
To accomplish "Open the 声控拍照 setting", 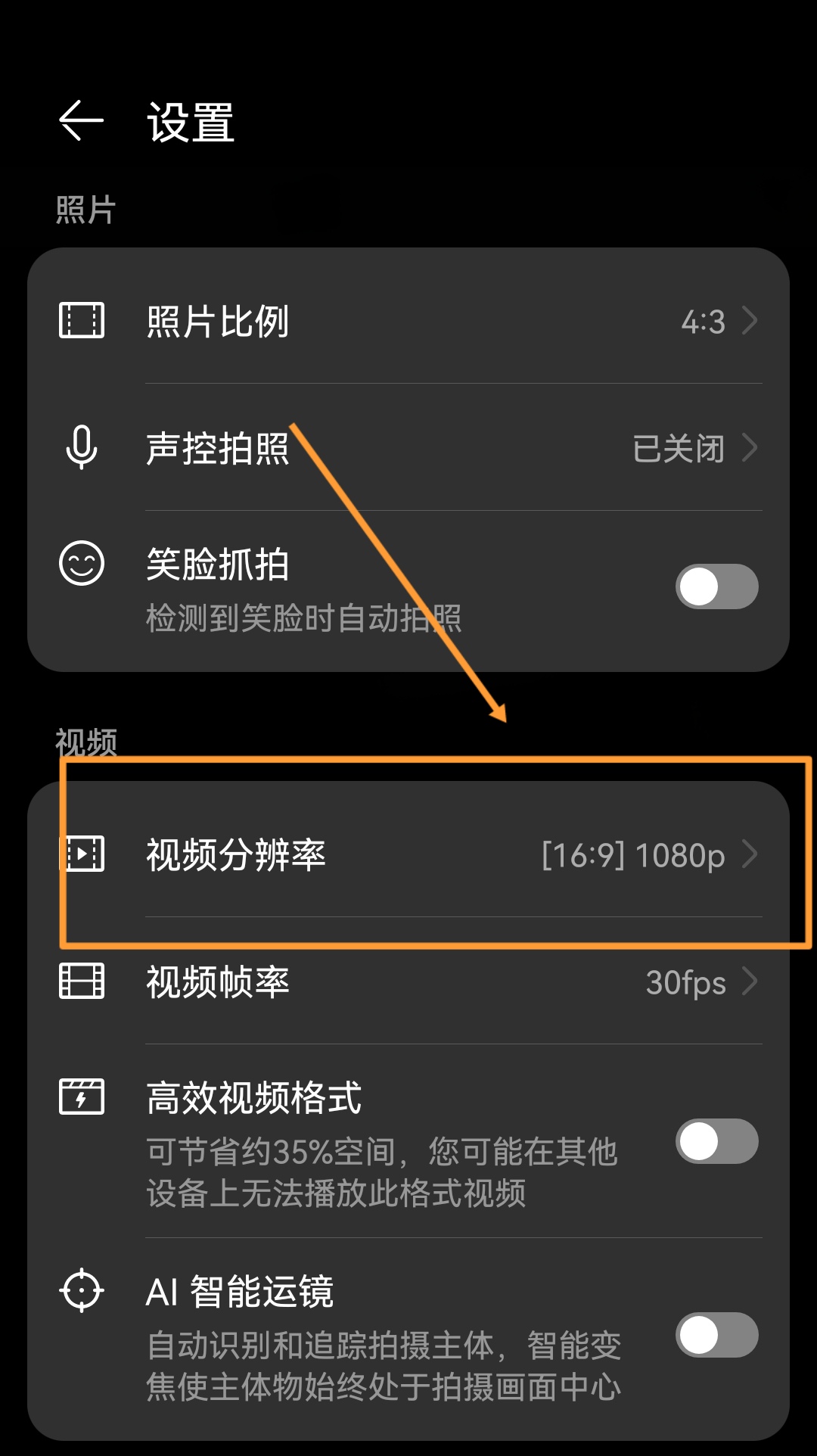I will coord(408,447).
